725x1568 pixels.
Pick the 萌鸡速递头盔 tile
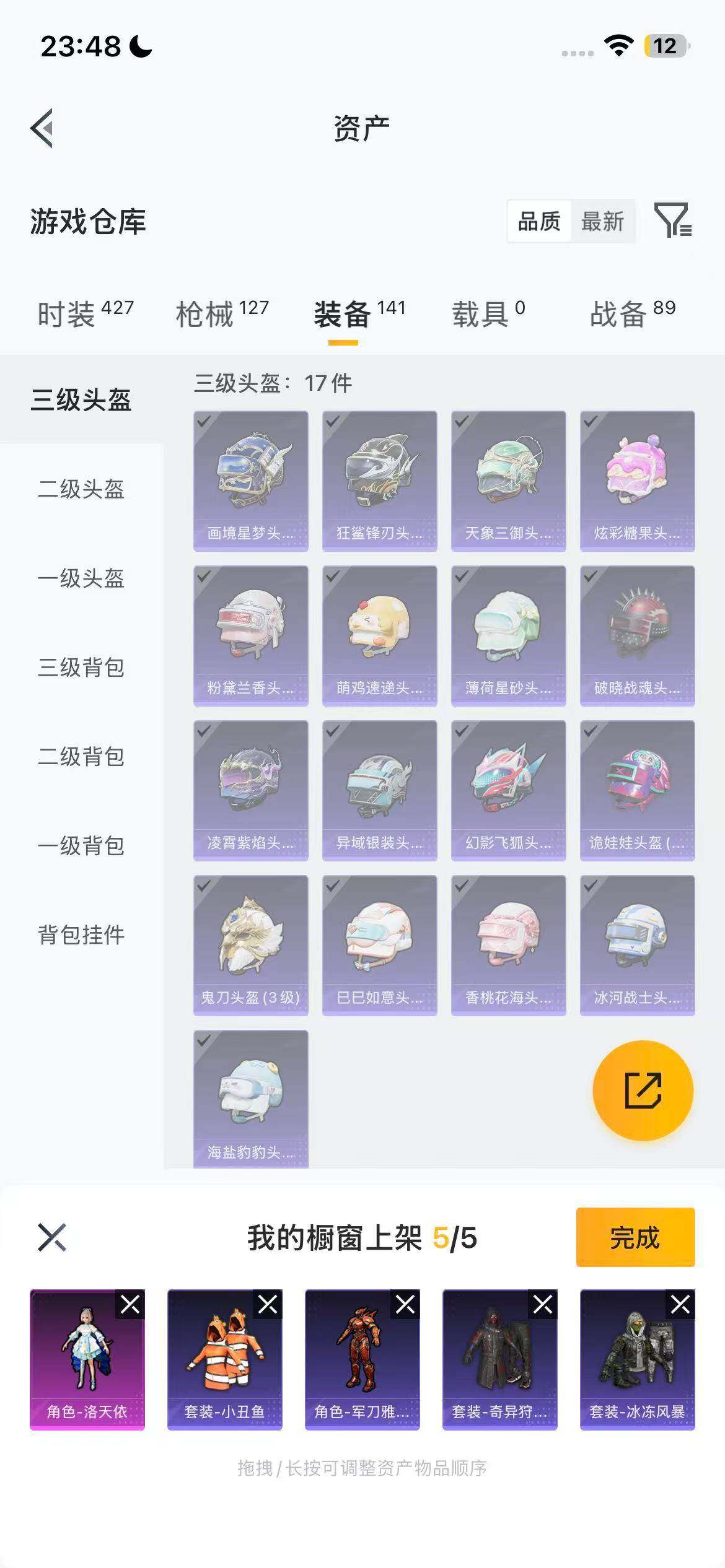click(x=379, y=635)
